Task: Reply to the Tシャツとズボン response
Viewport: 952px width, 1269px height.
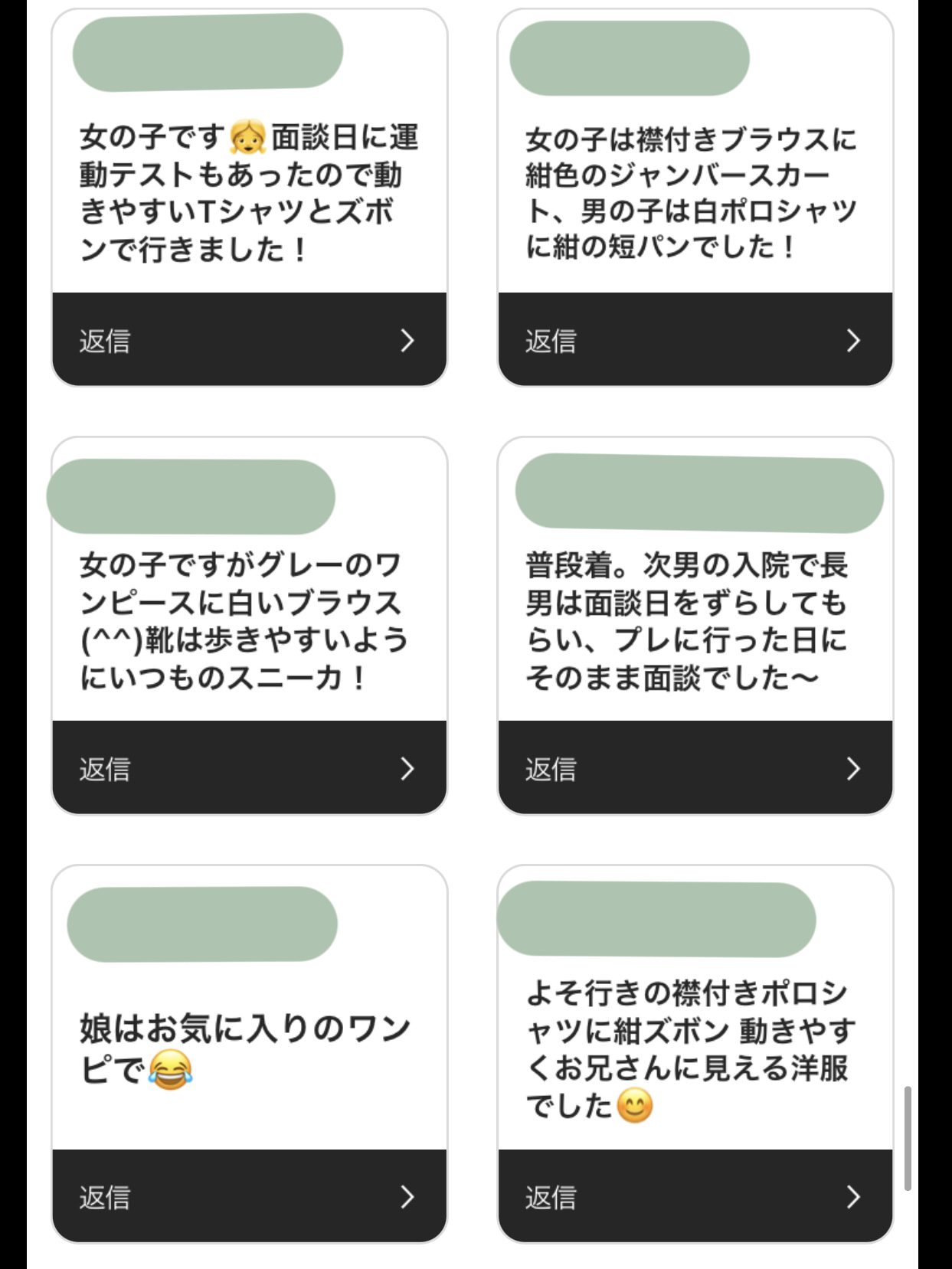Action: pyautogui.click(x=249, y=339)
